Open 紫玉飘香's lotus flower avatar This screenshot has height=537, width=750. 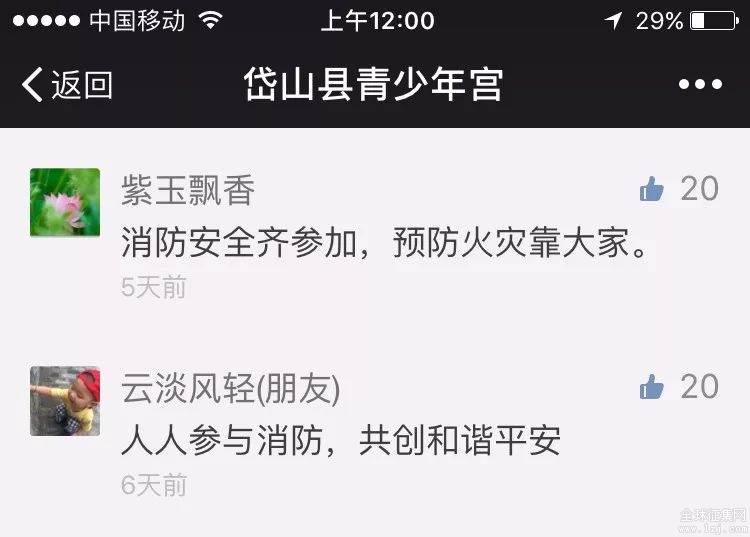click(65, 202)
